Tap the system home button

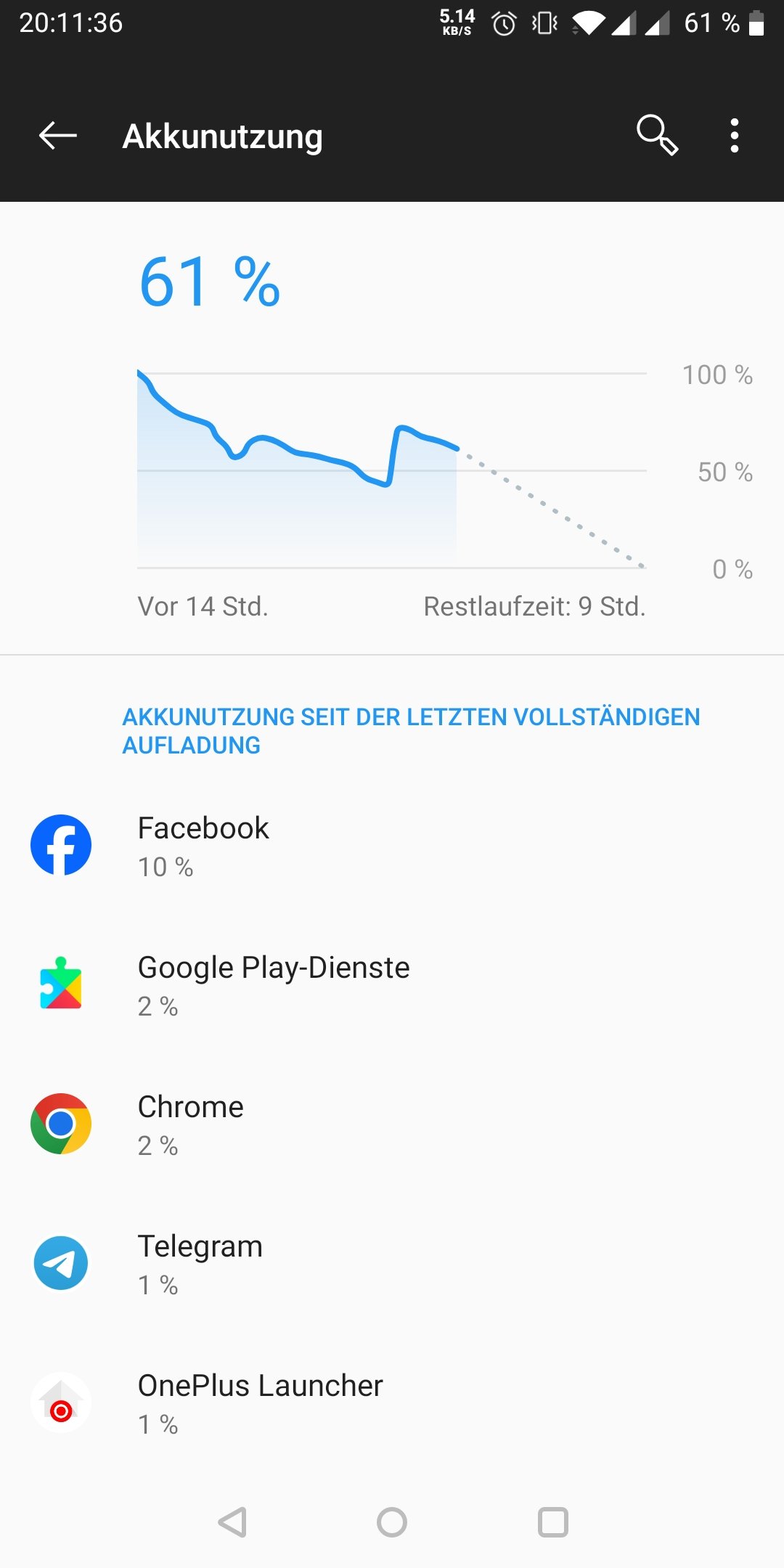392,1522
